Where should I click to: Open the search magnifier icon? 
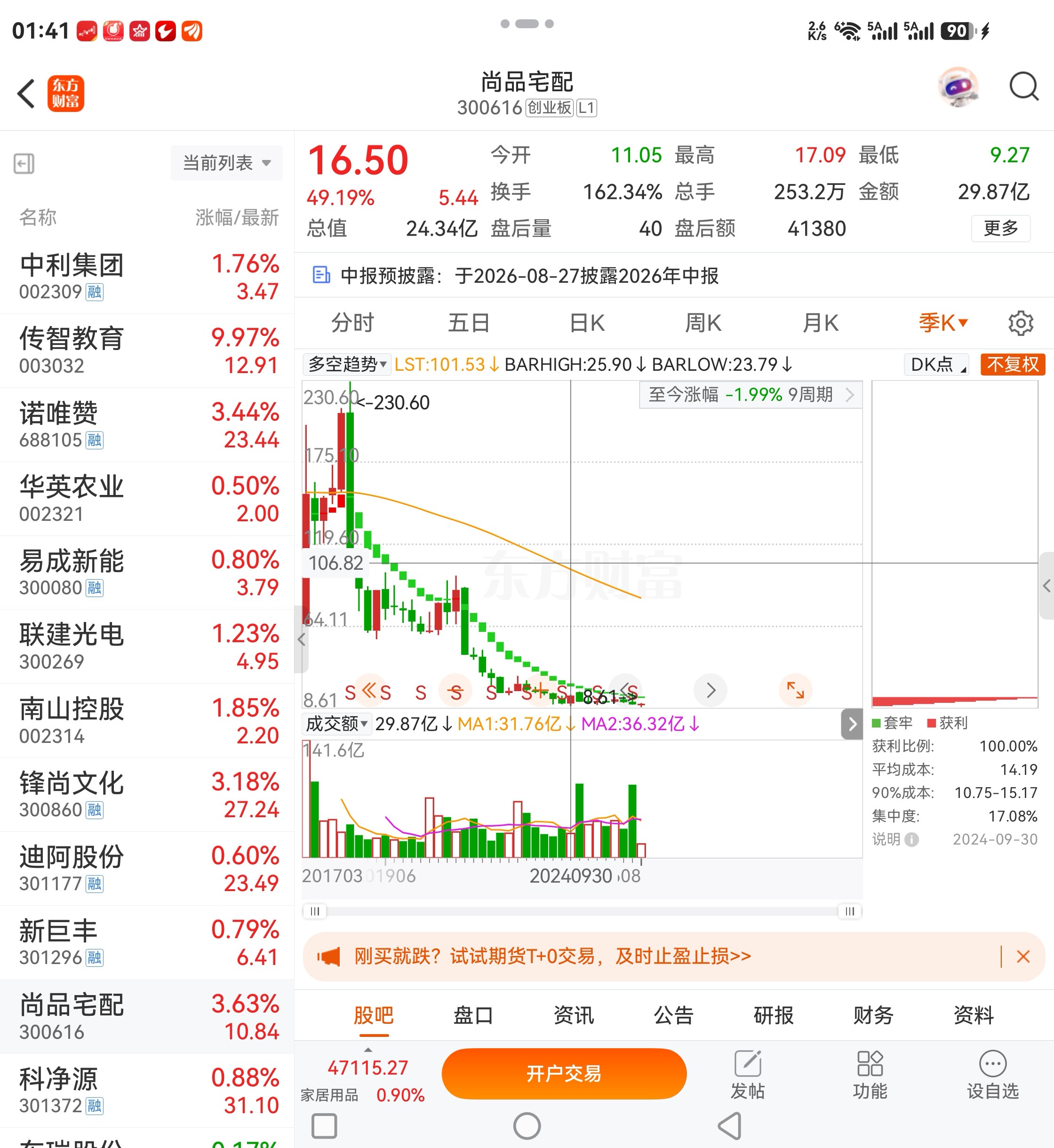tap(1023, 87)
